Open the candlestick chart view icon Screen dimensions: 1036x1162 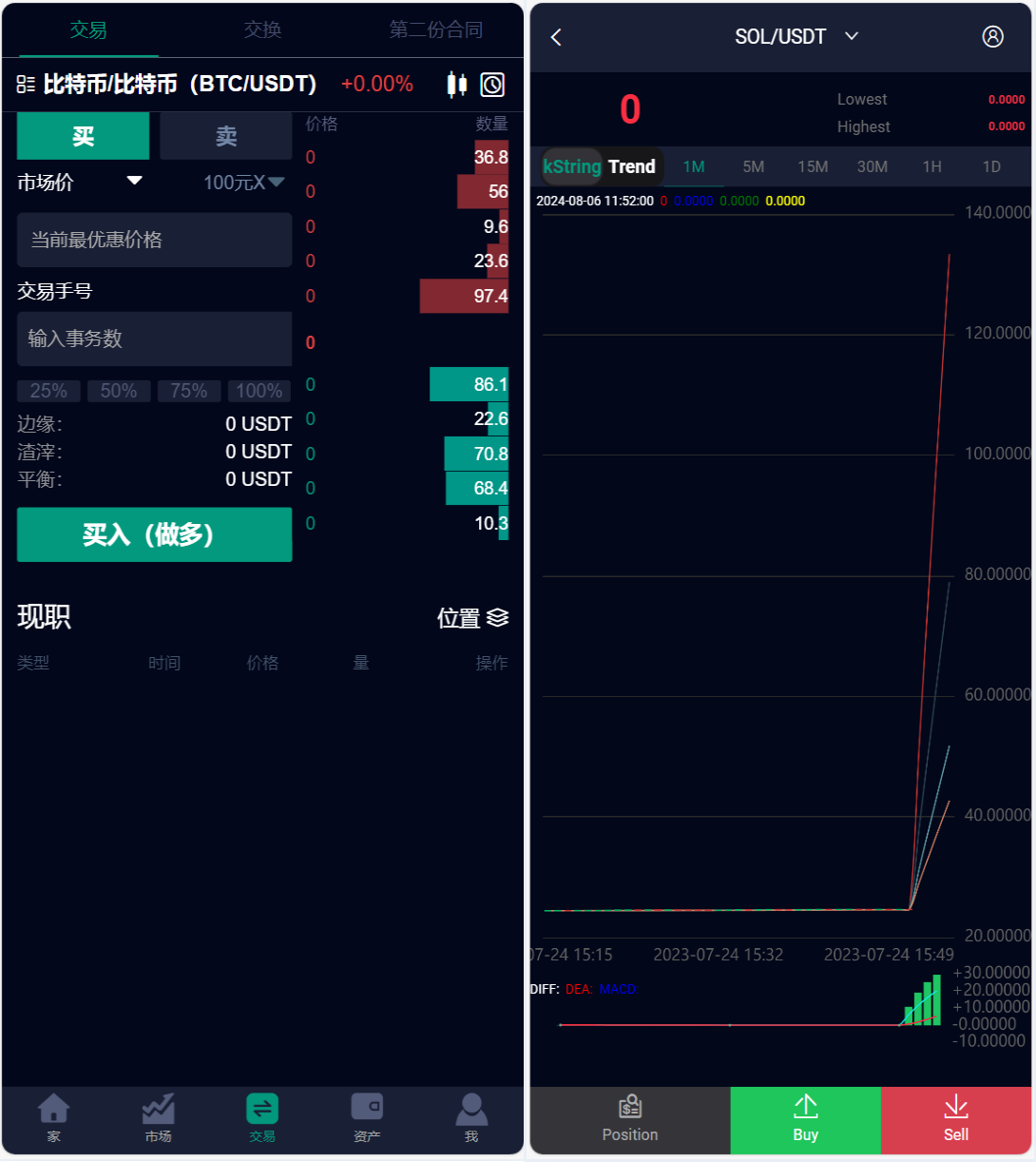click(454, 85)
